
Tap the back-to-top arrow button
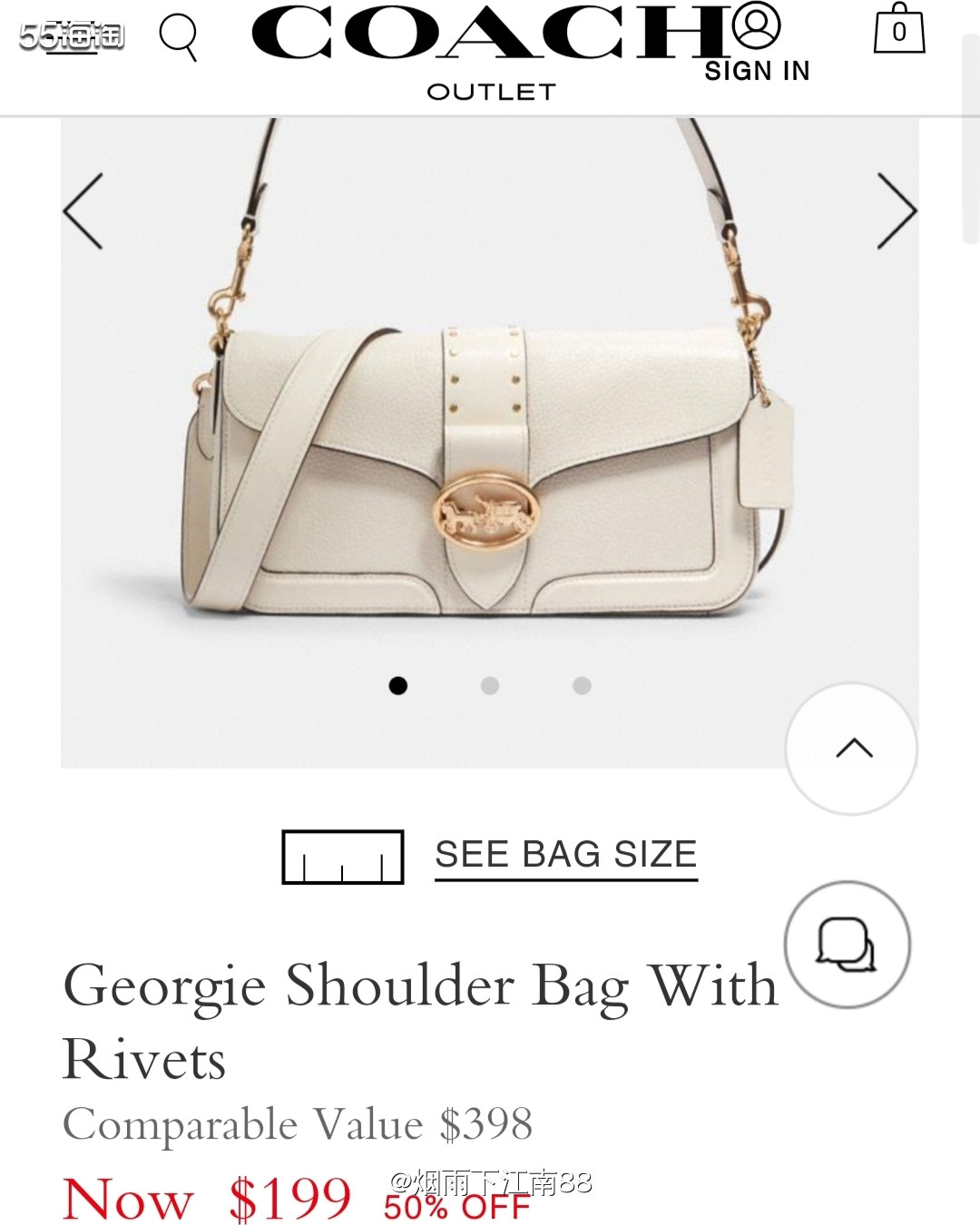point(852,749)
